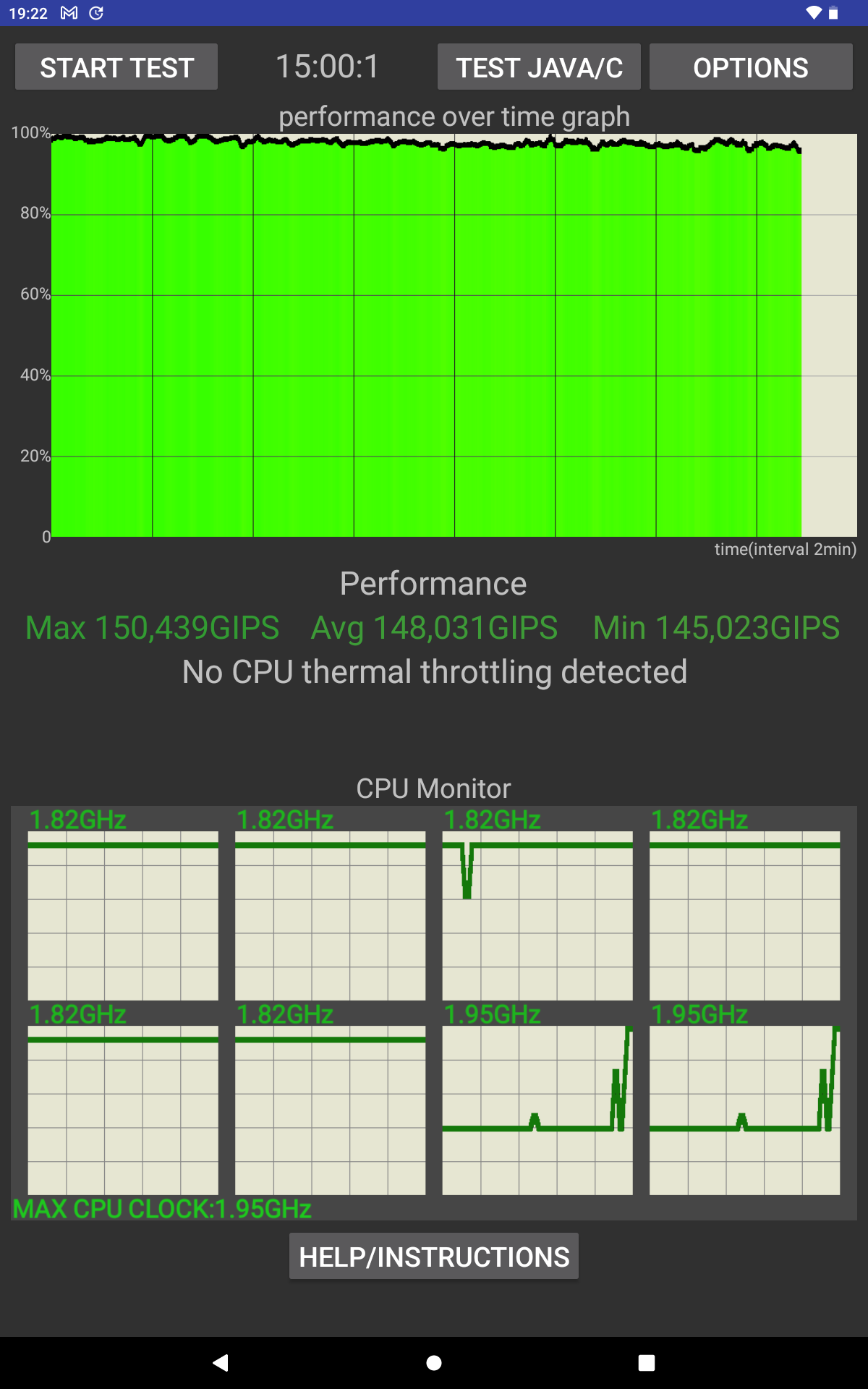The height and width of the screenshot is (1389, 868).
Task: Tap the home button in the navigation bar
Action: click(434, 1363)
